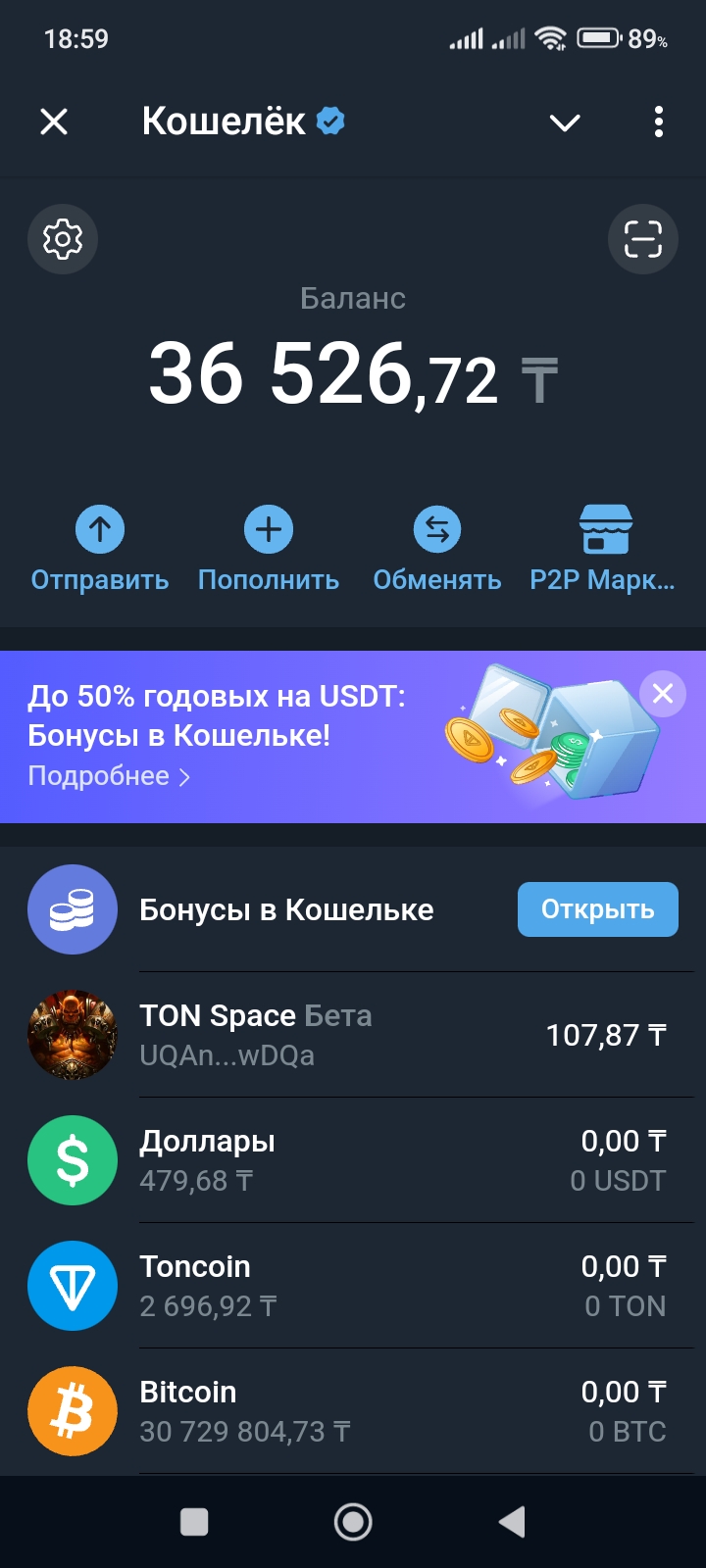Open the three-dot overflow menu

(658, 122)
